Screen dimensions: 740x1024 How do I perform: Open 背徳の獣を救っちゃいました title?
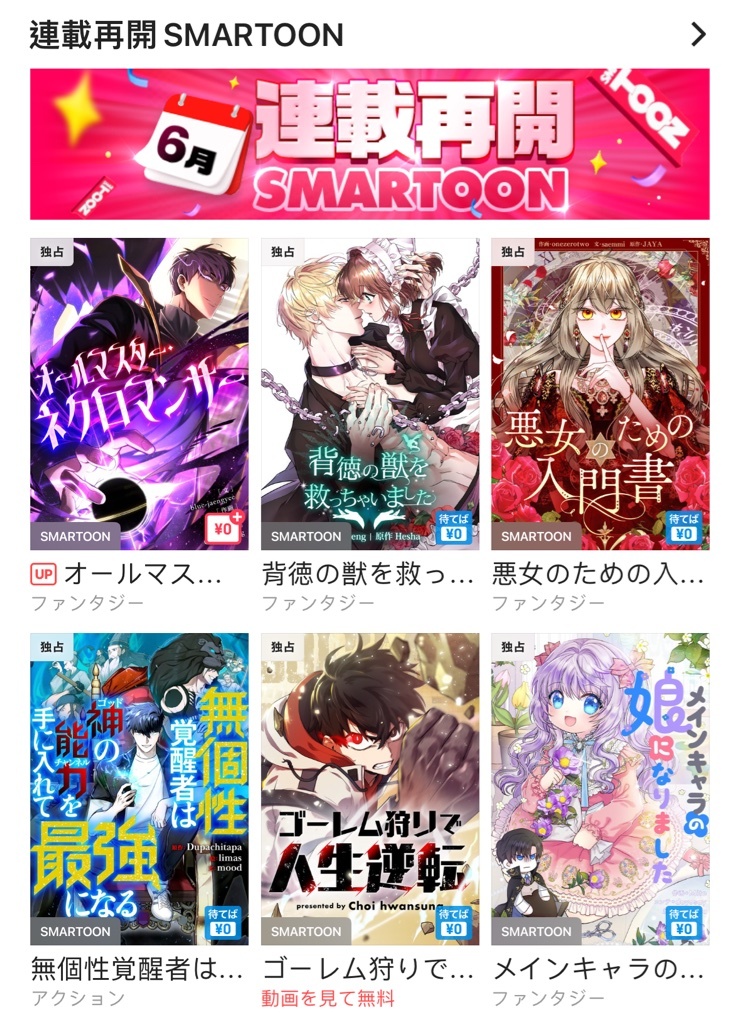tap(369, 394)
